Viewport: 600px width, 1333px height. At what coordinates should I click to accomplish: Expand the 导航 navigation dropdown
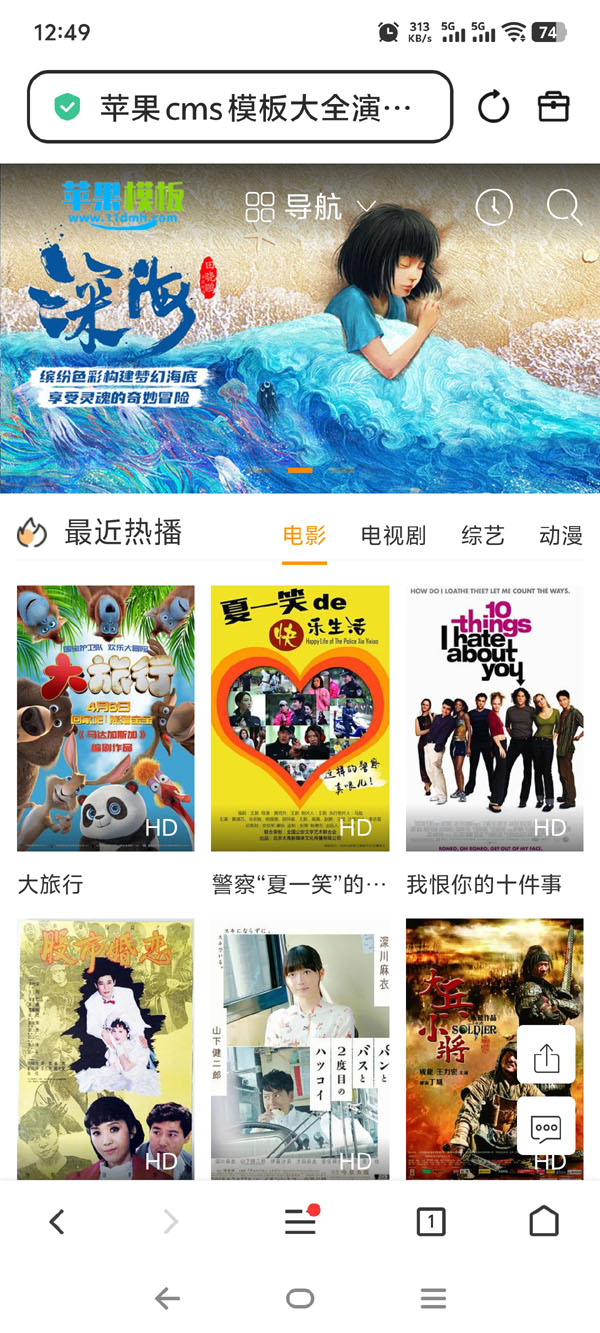click(310, 207)
